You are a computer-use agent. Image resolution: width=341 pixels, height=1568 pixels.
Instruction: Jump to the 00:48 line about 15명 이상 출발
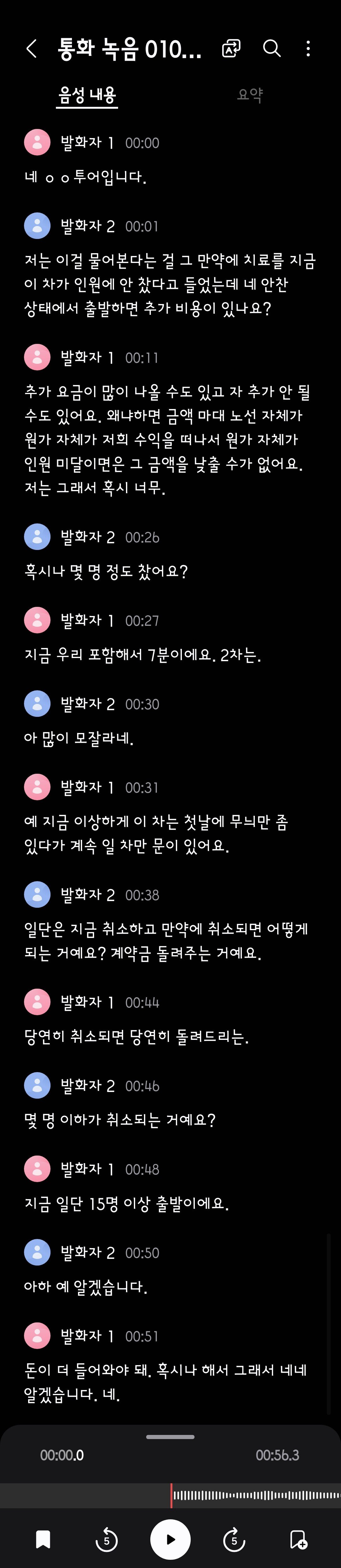point(126,1203)
